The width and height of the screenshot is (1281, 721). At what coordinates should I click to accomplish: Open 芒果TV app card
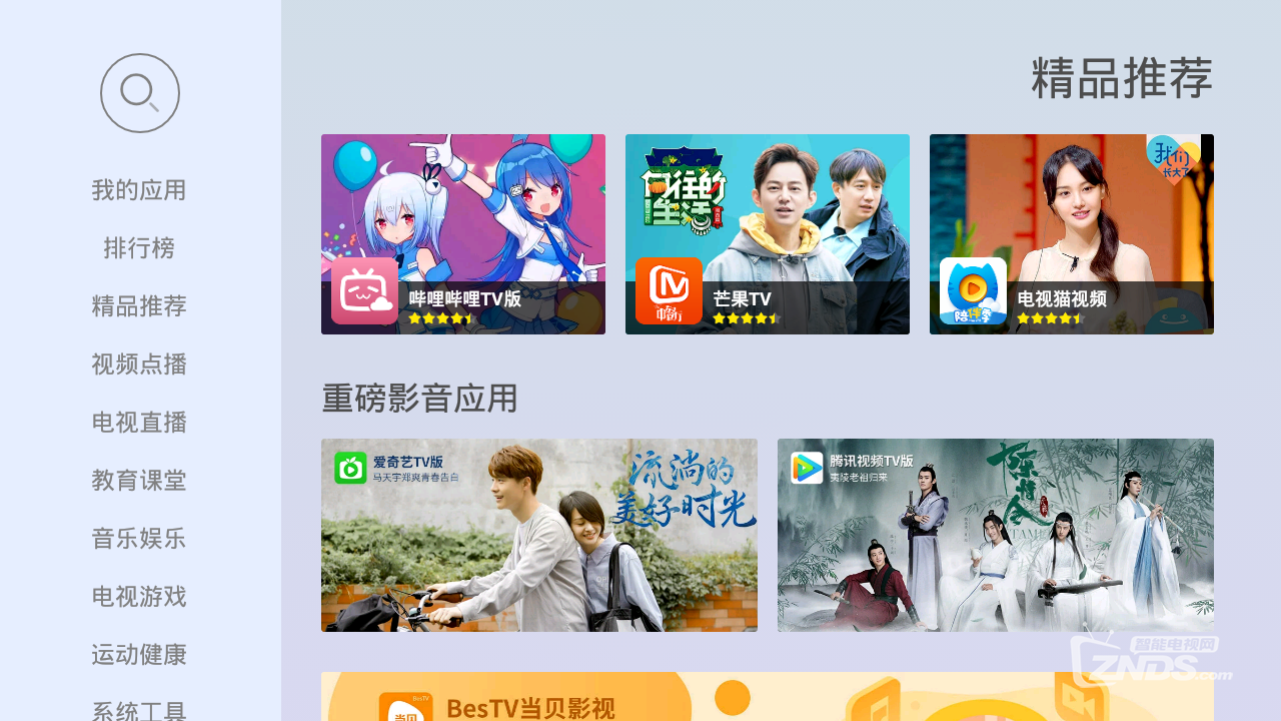click(x=767, y=234)
